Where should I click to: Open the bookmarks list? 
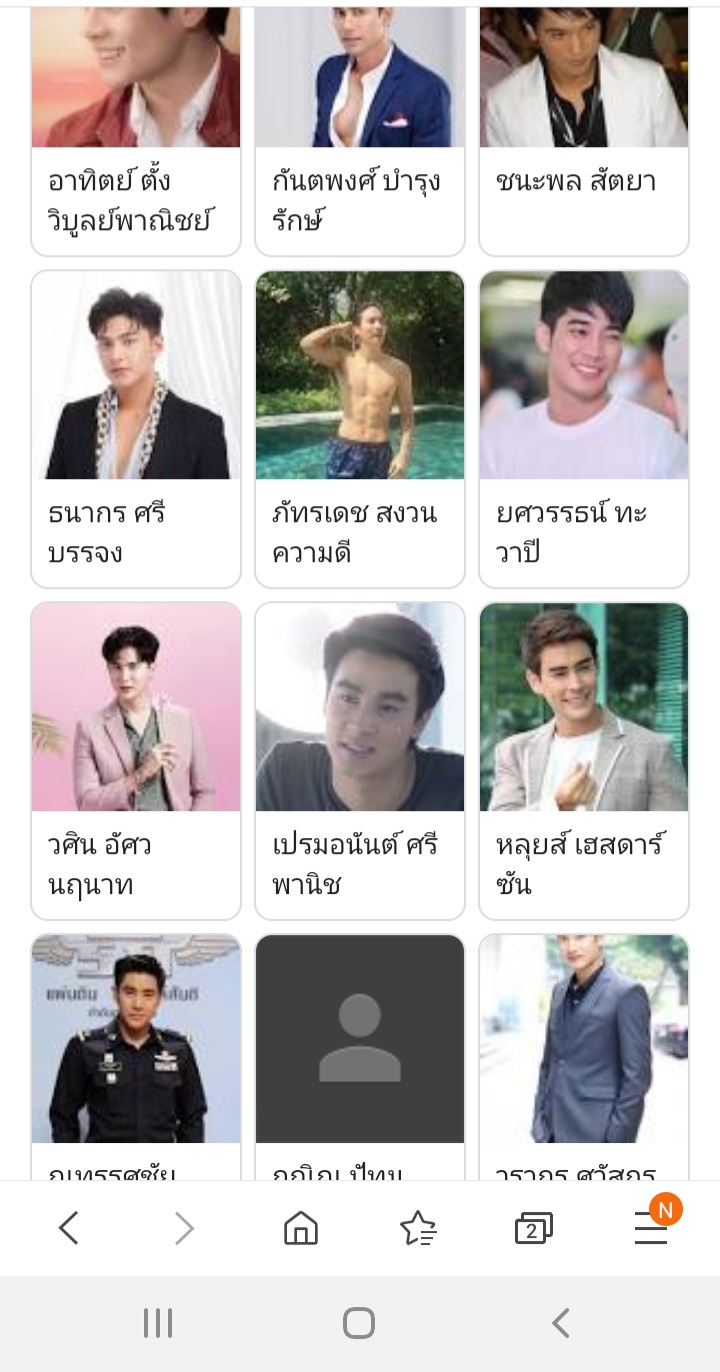pyautogui.click(x=417, y=1228)
